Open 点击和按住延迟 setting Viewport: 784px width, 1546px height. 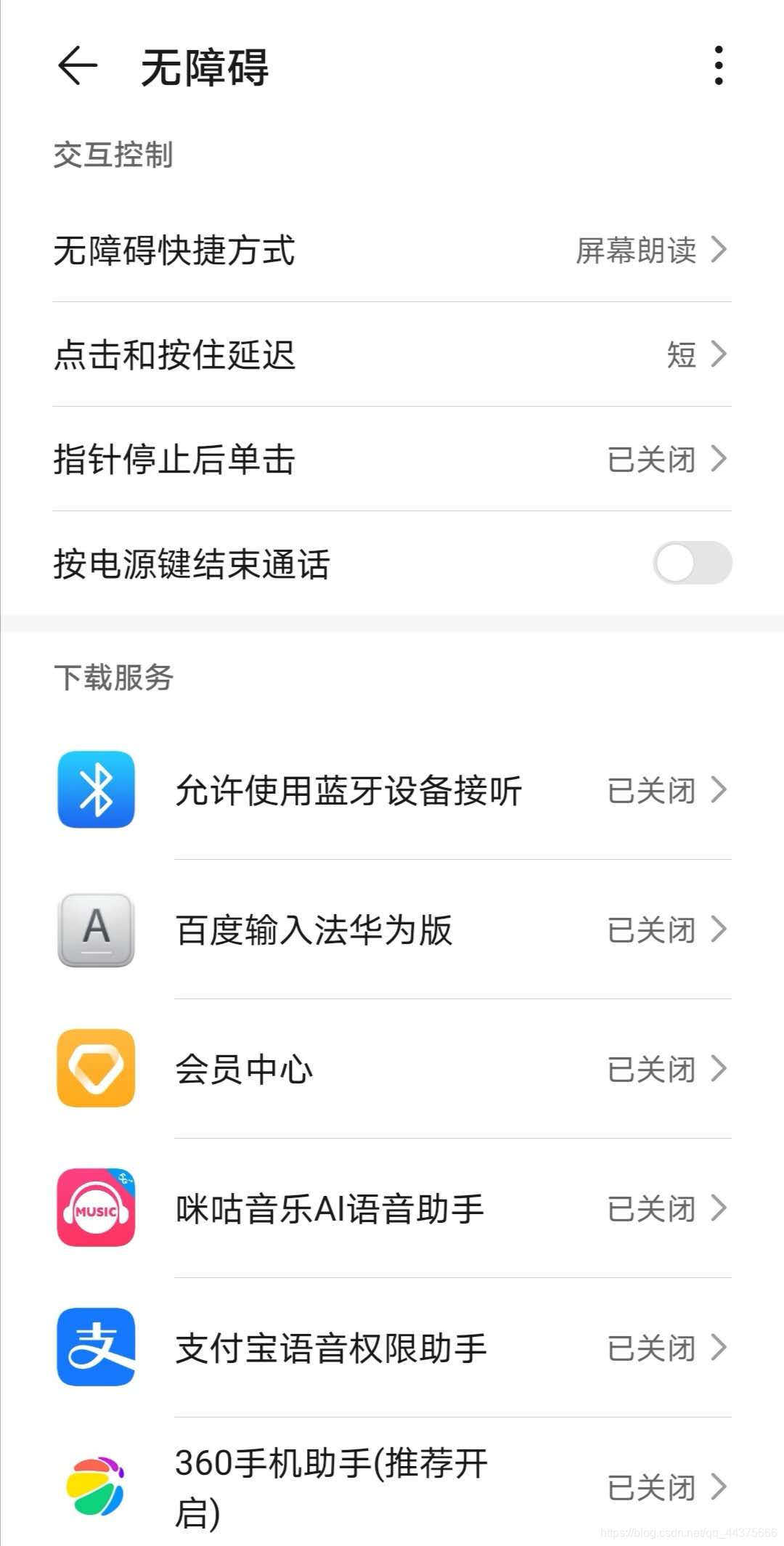pos(392,355)
